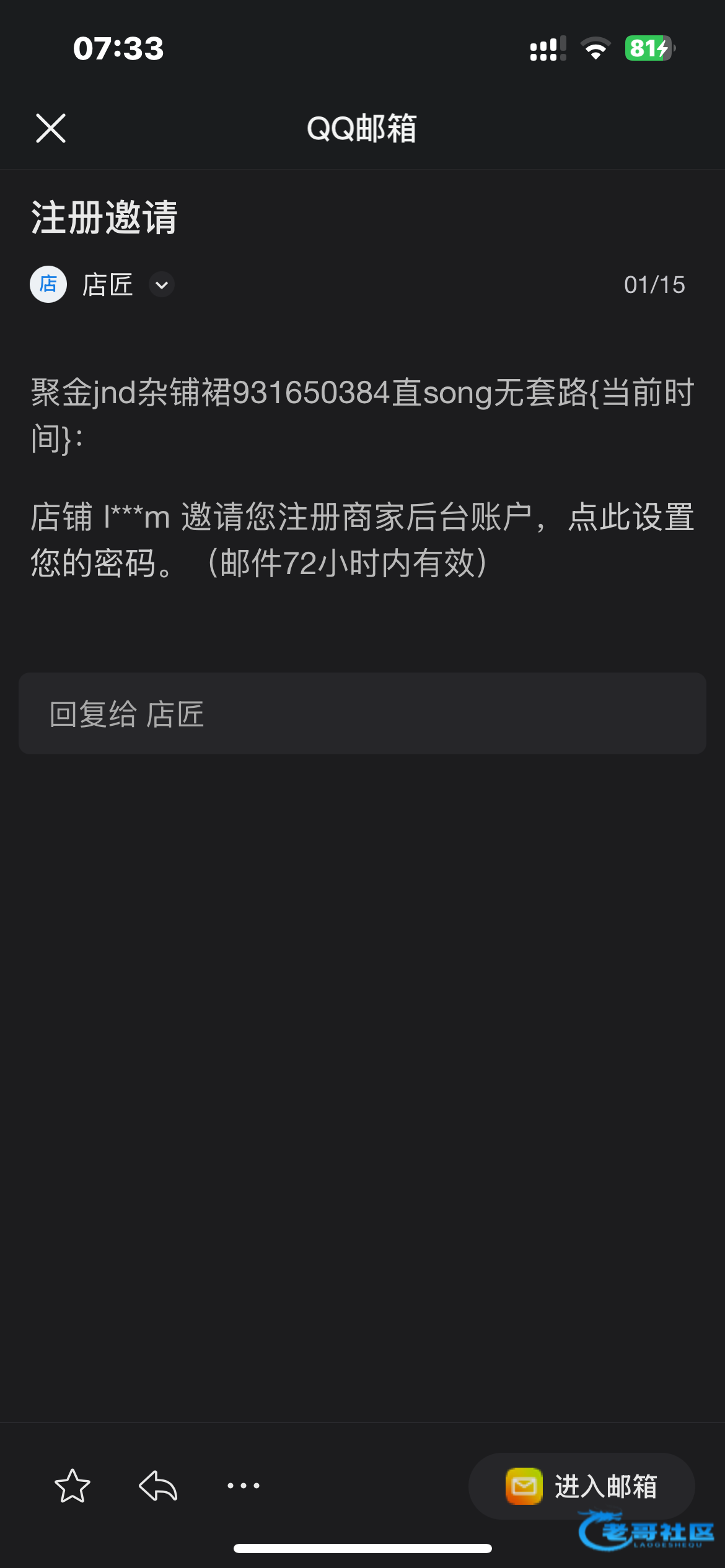Star this email
Image resolution: width=725 pixels, height=1568 pixels.
pos(72,1486)
